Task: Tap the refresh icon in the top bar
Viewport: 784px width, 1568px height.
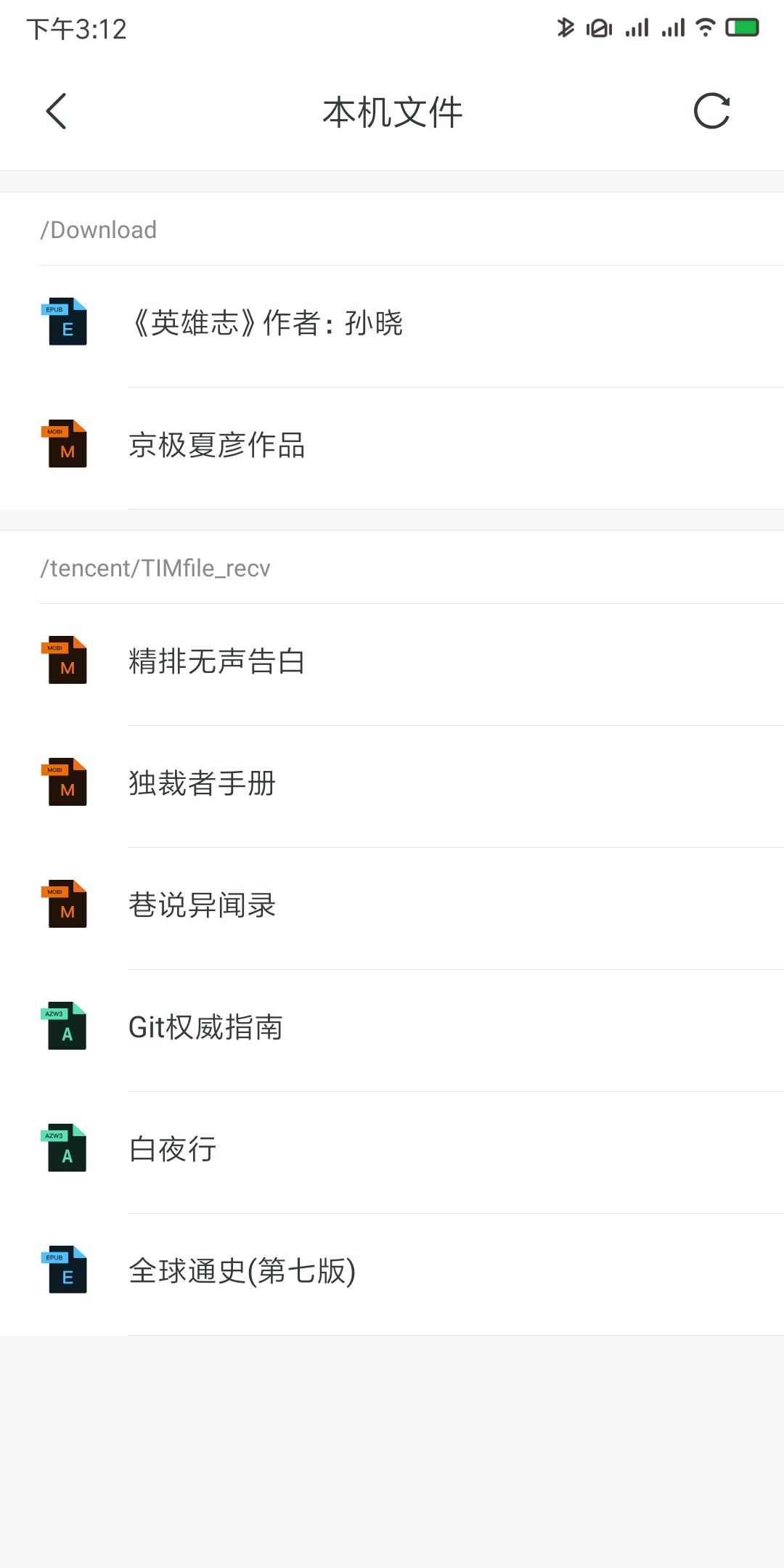Action: coord(711,112)
